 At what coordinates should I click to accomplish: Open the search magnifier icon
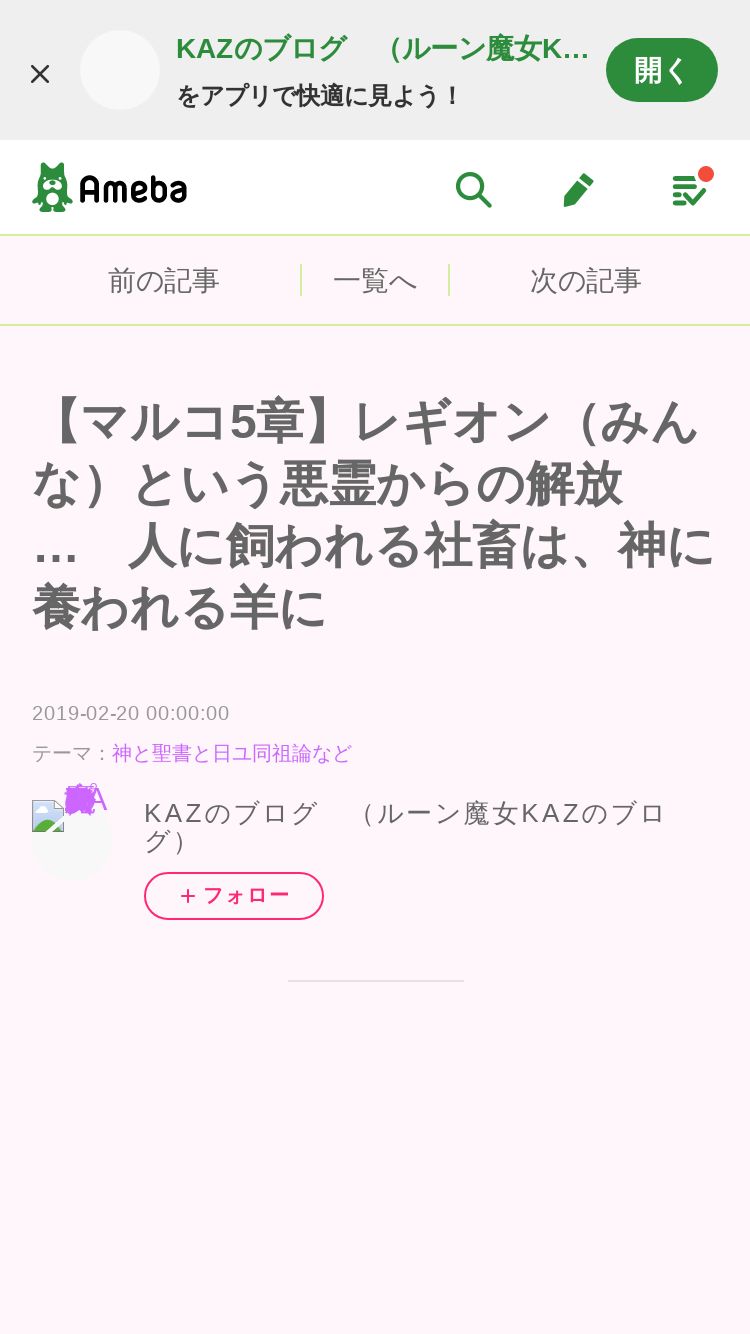click(x=473, y=189)
